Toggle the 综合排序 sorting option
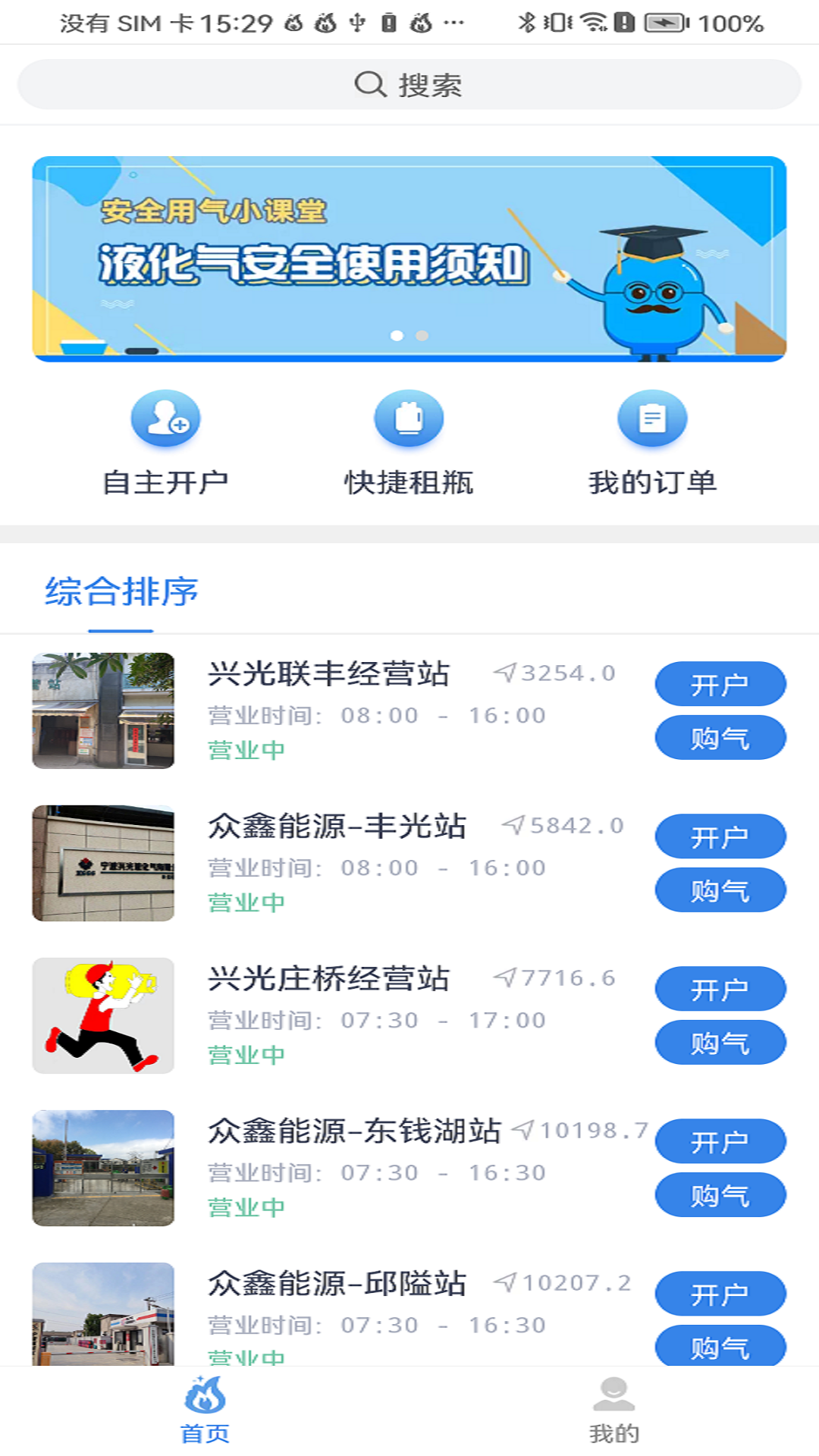819x1456 pixels. point(120,594)
